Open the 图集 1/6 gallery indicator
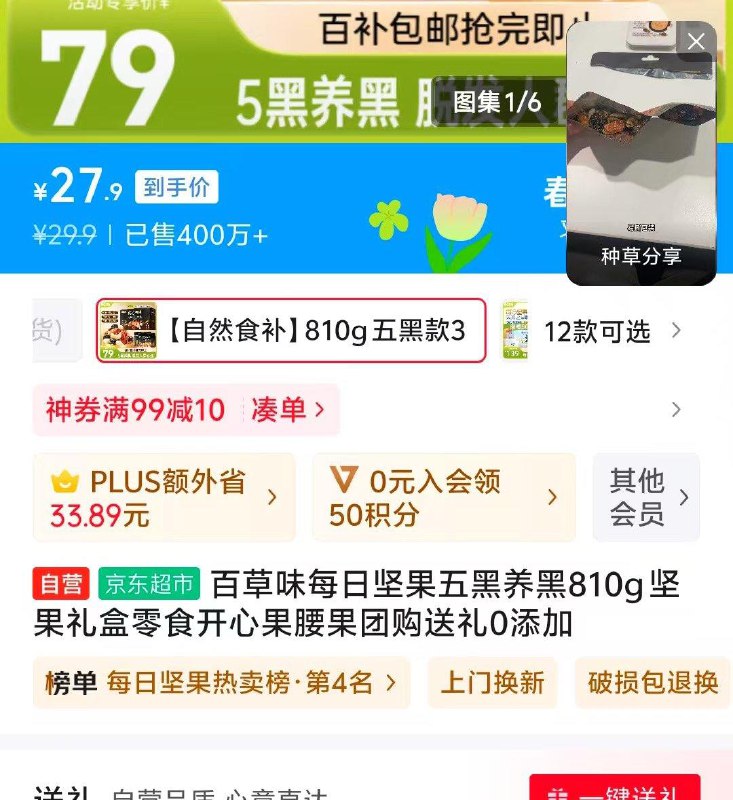The image size is (733, 800). point(497,102)
